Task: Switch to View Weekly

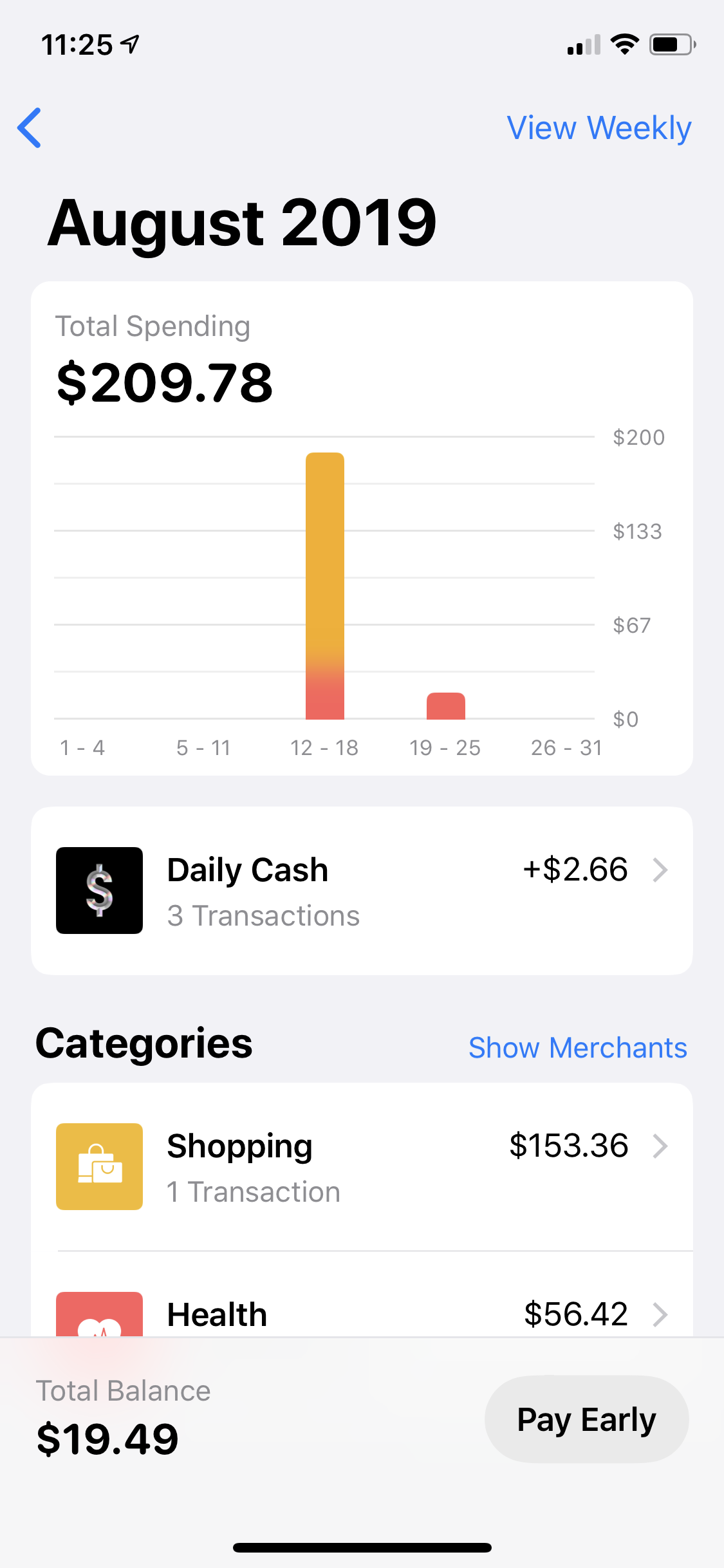Action: point(599,127)
